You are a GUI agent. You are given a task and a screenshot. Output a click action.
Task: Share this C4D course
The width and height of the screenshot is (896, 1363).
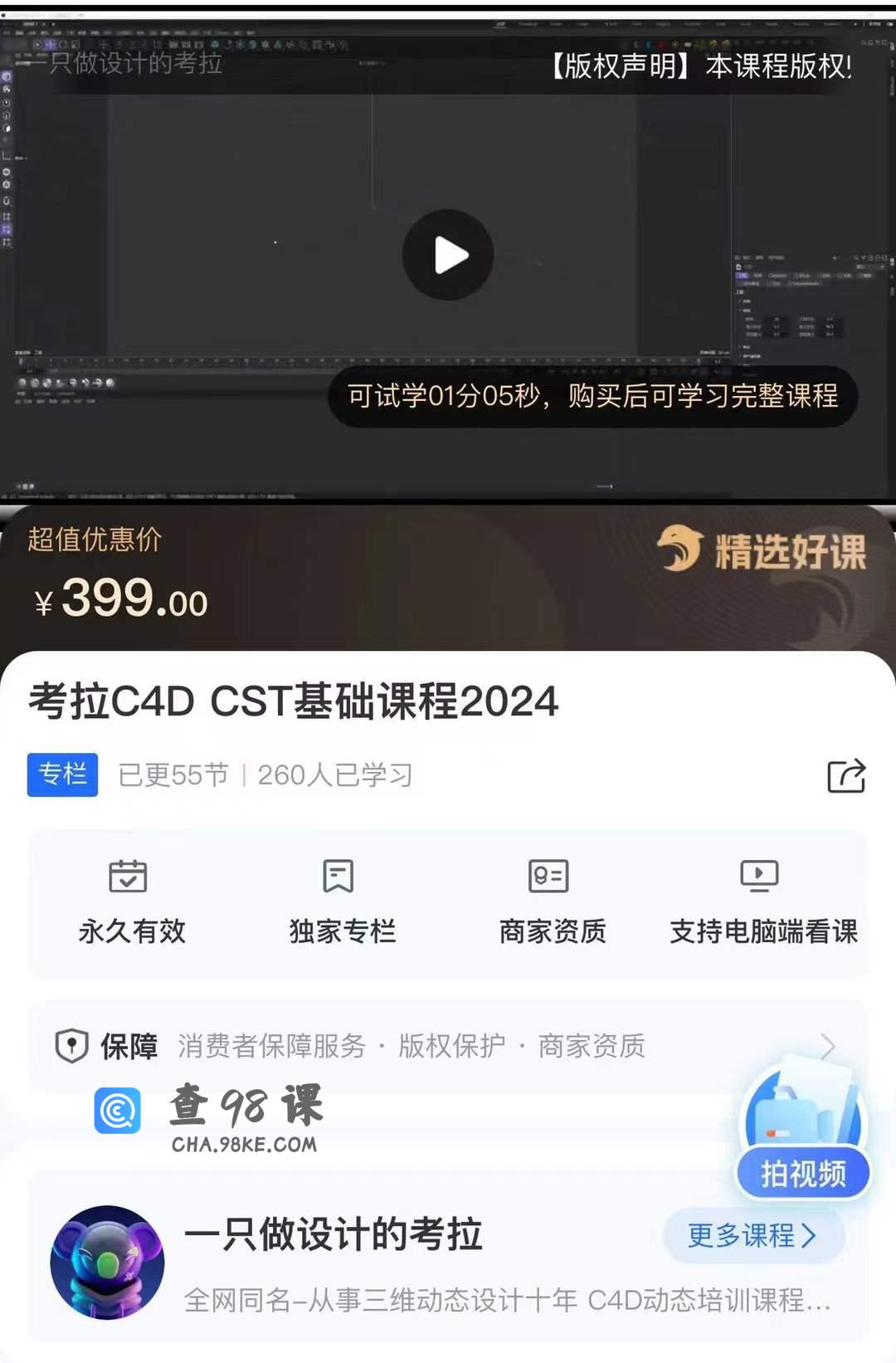coord(846,775)
